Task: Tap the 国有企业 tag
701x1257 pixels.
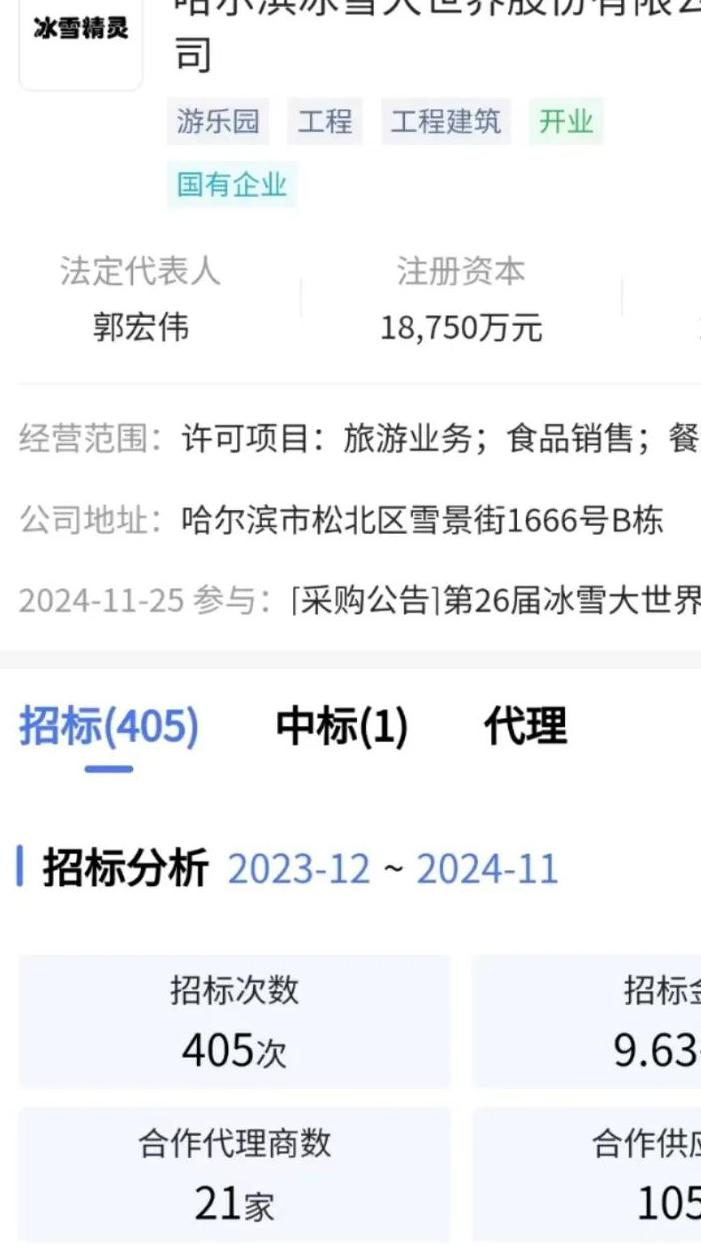Action: click(x=232, y=185)
